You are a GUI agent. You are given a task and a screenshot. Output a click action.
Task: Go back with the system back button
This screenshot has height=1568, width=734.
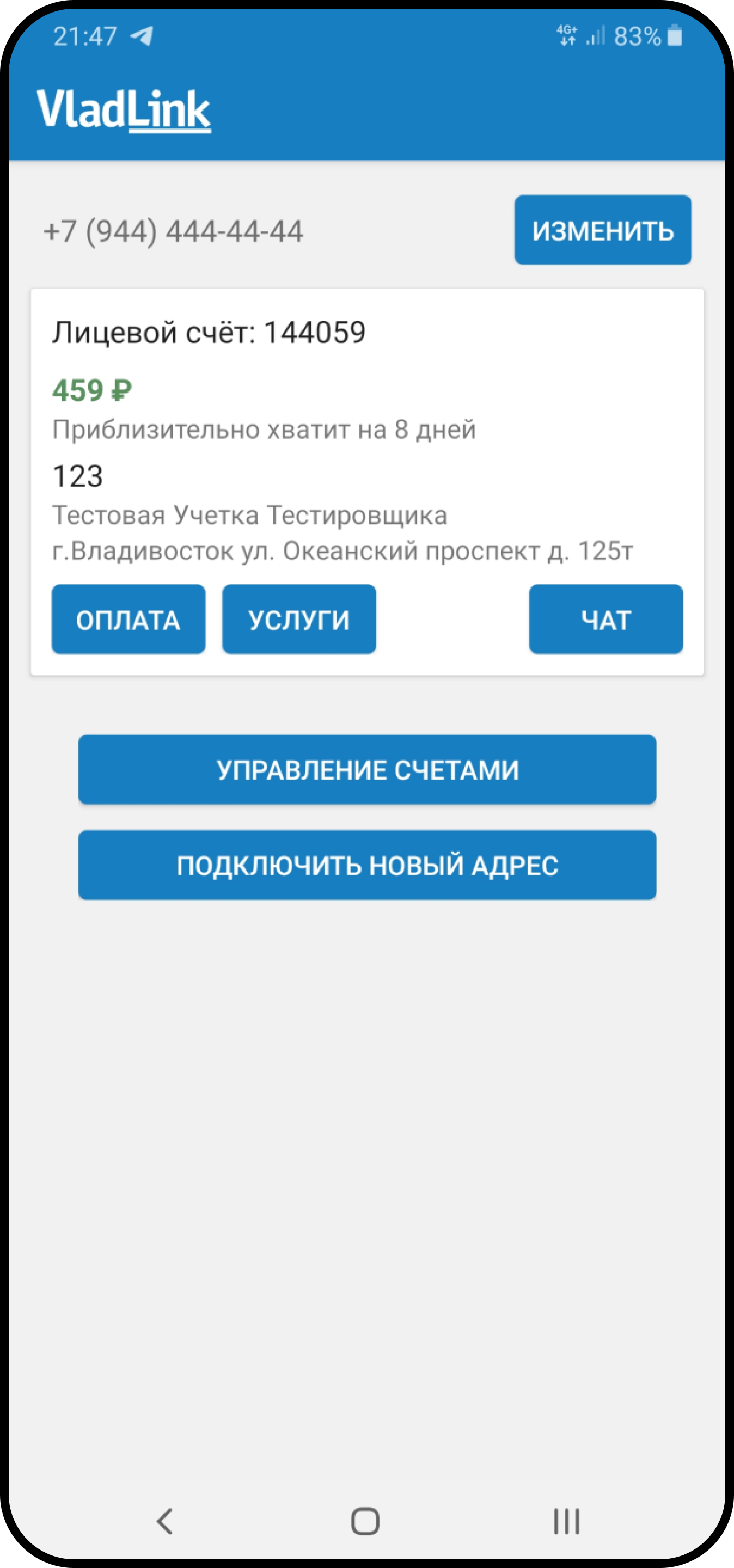165,1521
